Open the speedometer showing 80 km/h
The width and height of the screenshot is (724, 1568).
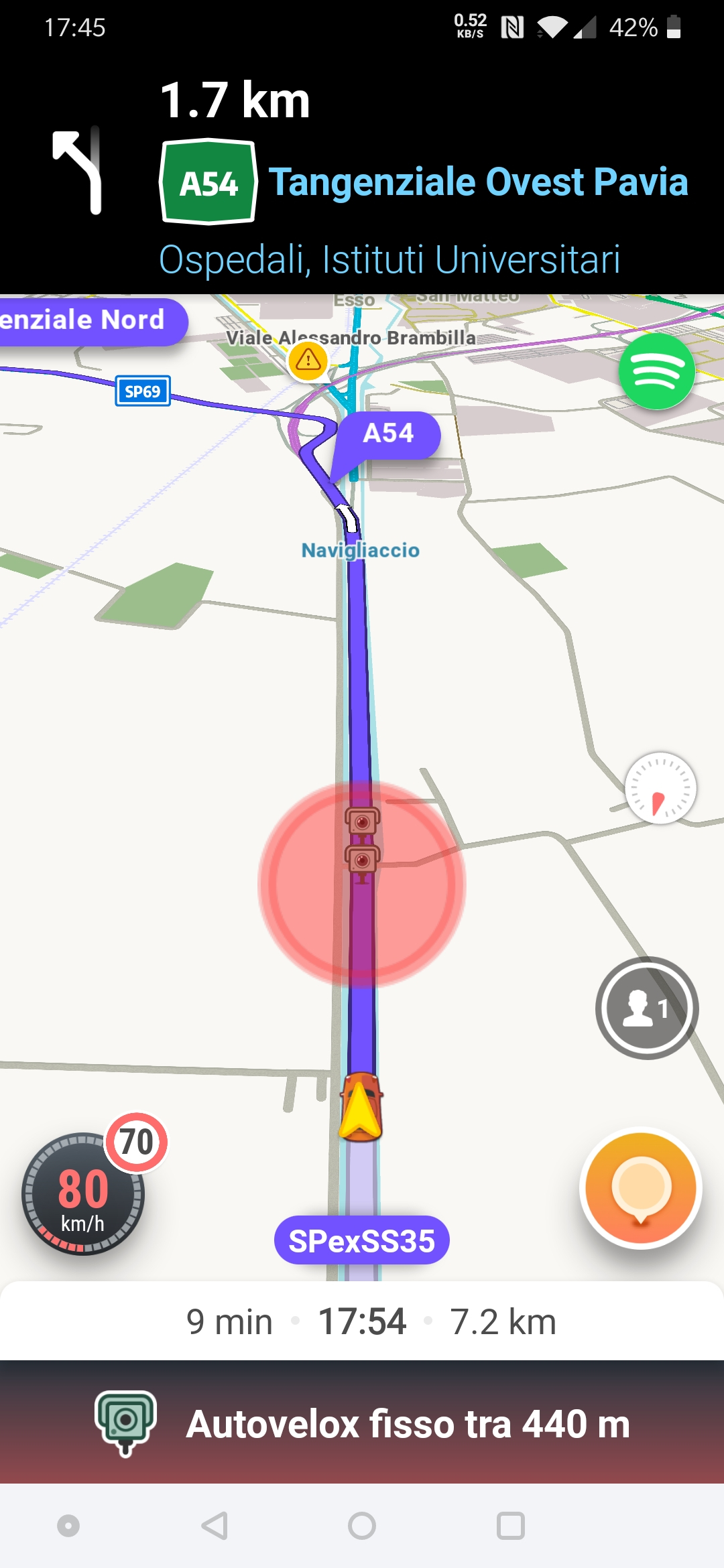point(83,1195)
